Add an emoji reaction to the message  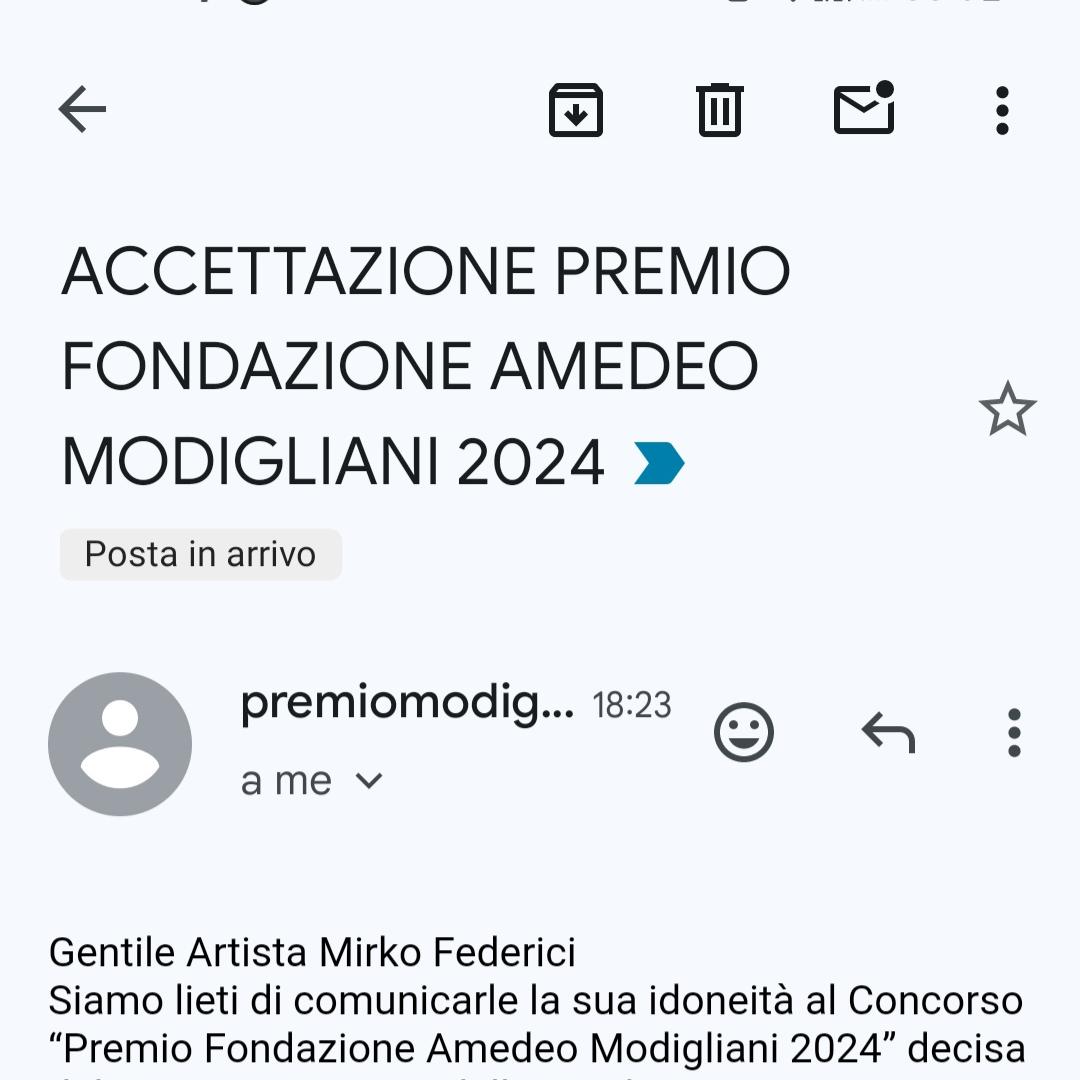coord(744,733)
